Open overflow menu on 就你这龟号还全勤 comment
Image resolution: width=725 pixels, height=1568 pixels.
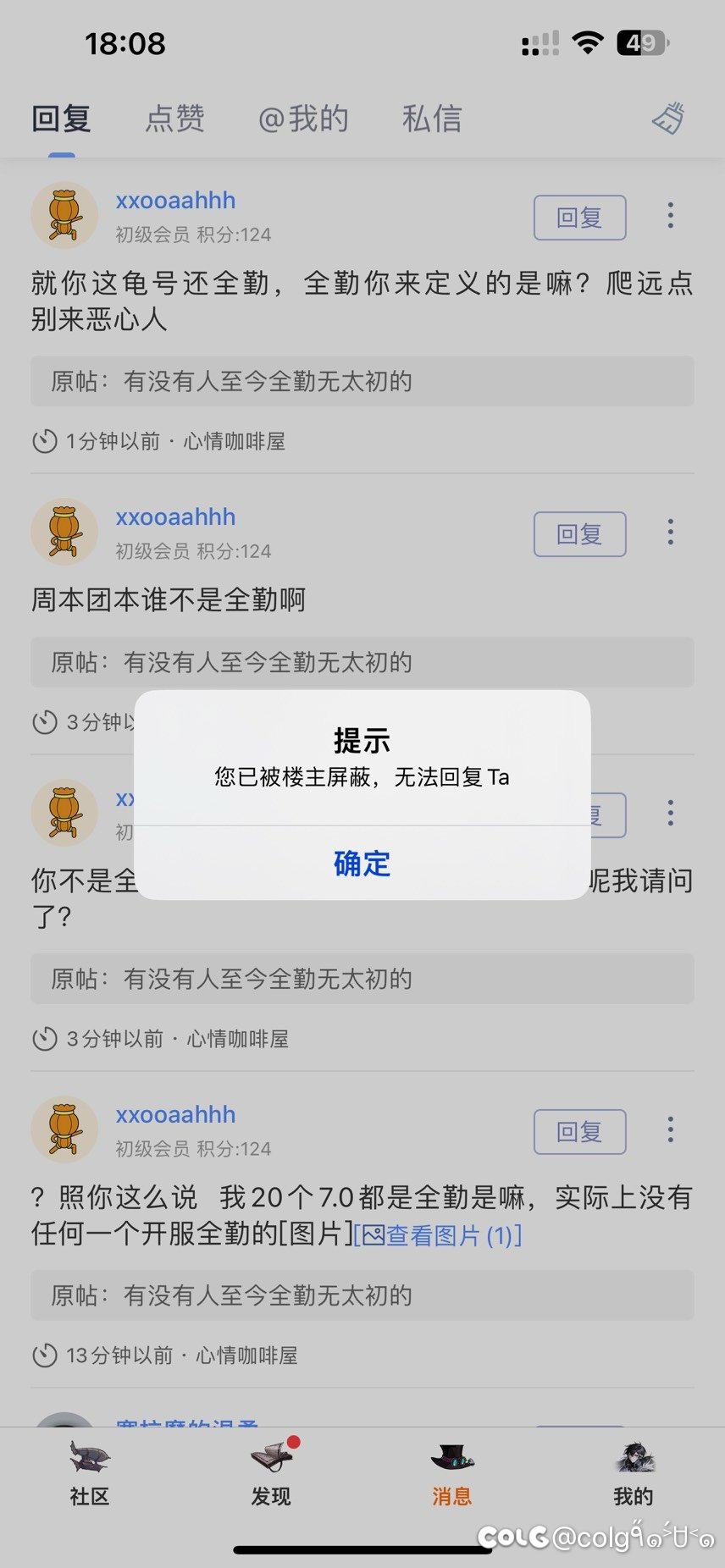(670, 215)
